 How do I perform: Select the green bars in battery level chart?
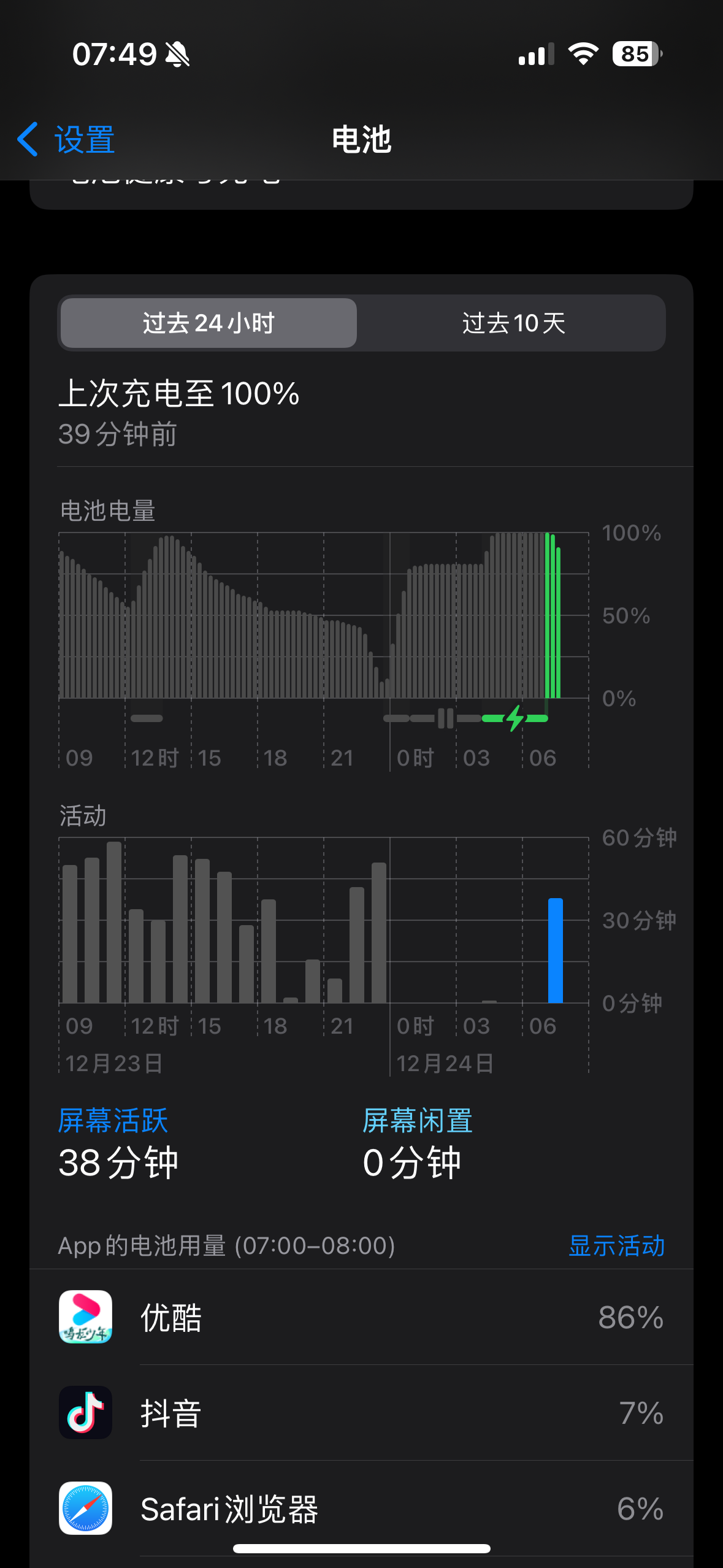[553, 617]
